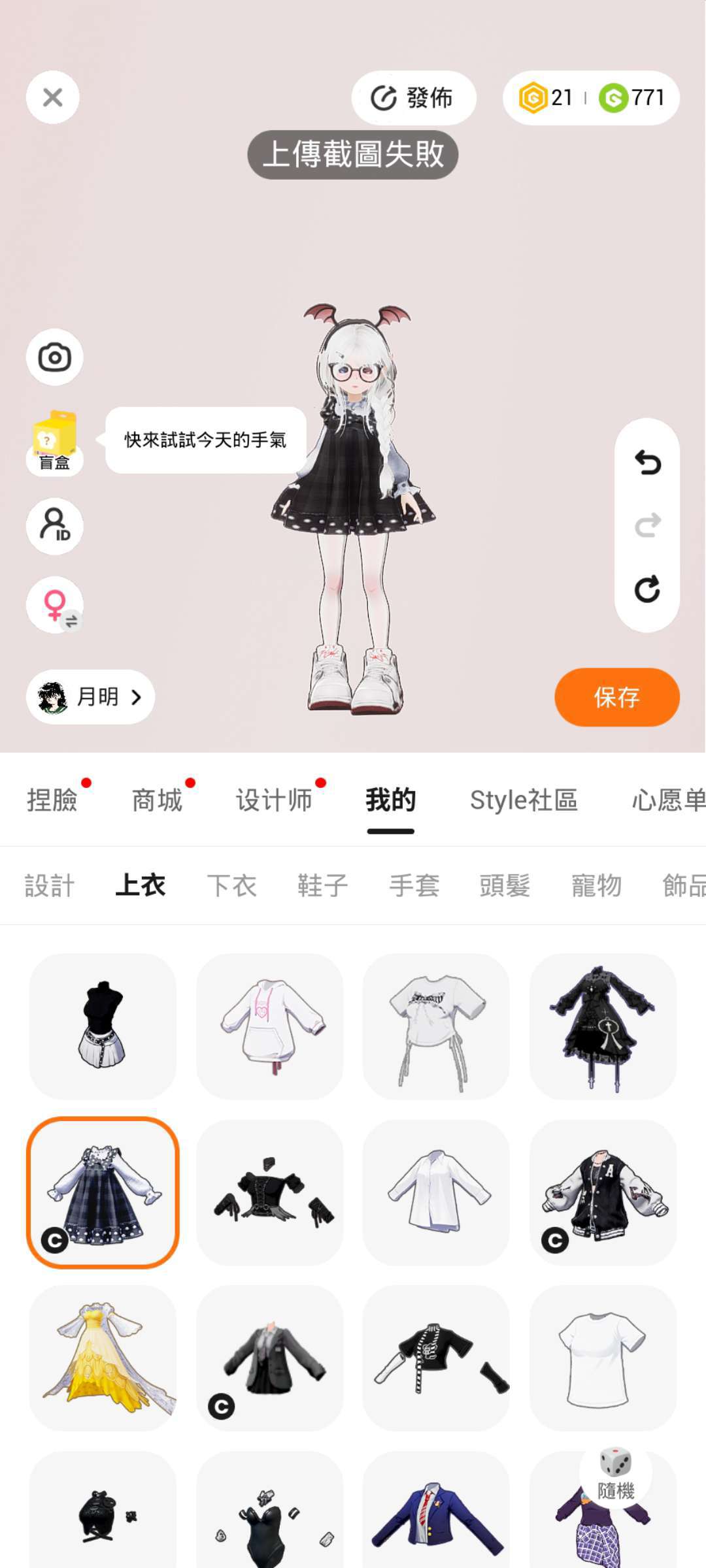
Task: Switch to the 捏臉 tab
Action: pos(52,800)
